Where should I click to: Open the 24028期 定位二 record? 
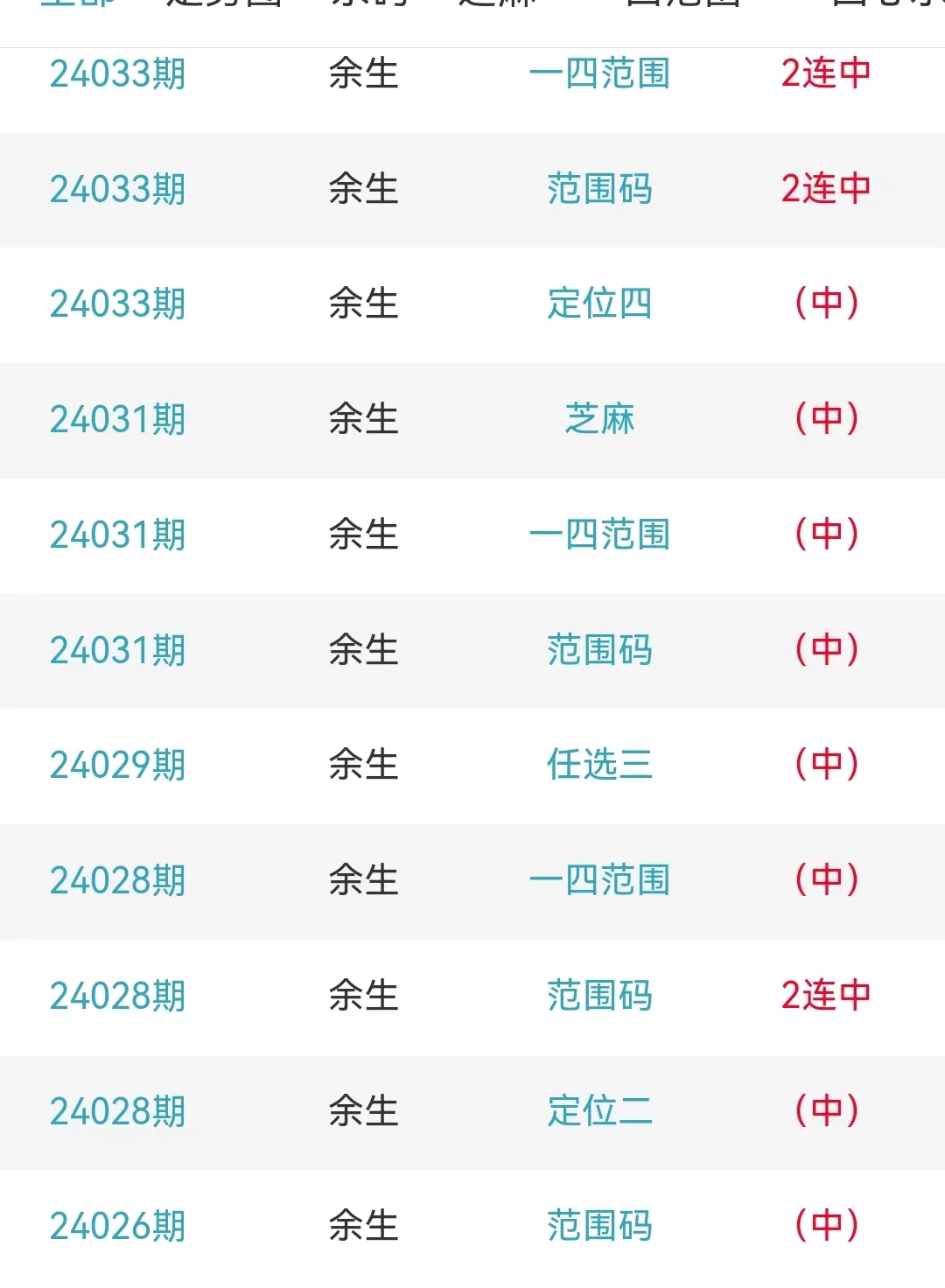coord(599,1111)
